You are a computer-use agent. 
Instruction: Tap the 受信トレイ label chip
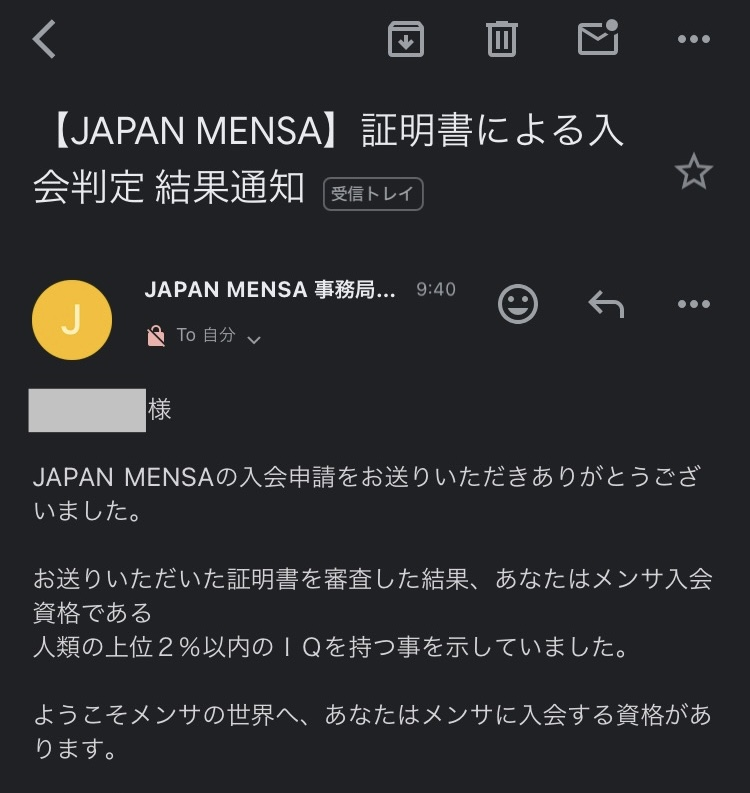tap(373, 194)
